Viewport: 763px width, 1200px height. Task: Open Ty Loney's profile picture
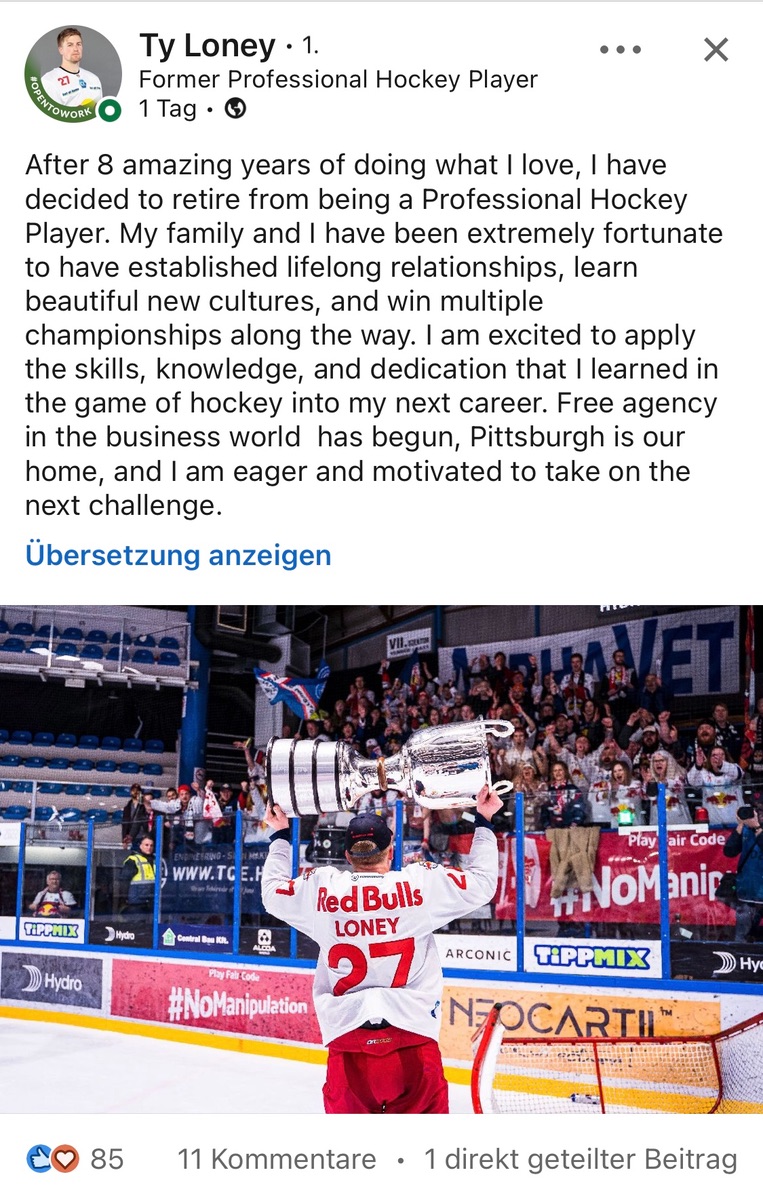(x=72, y=75)
